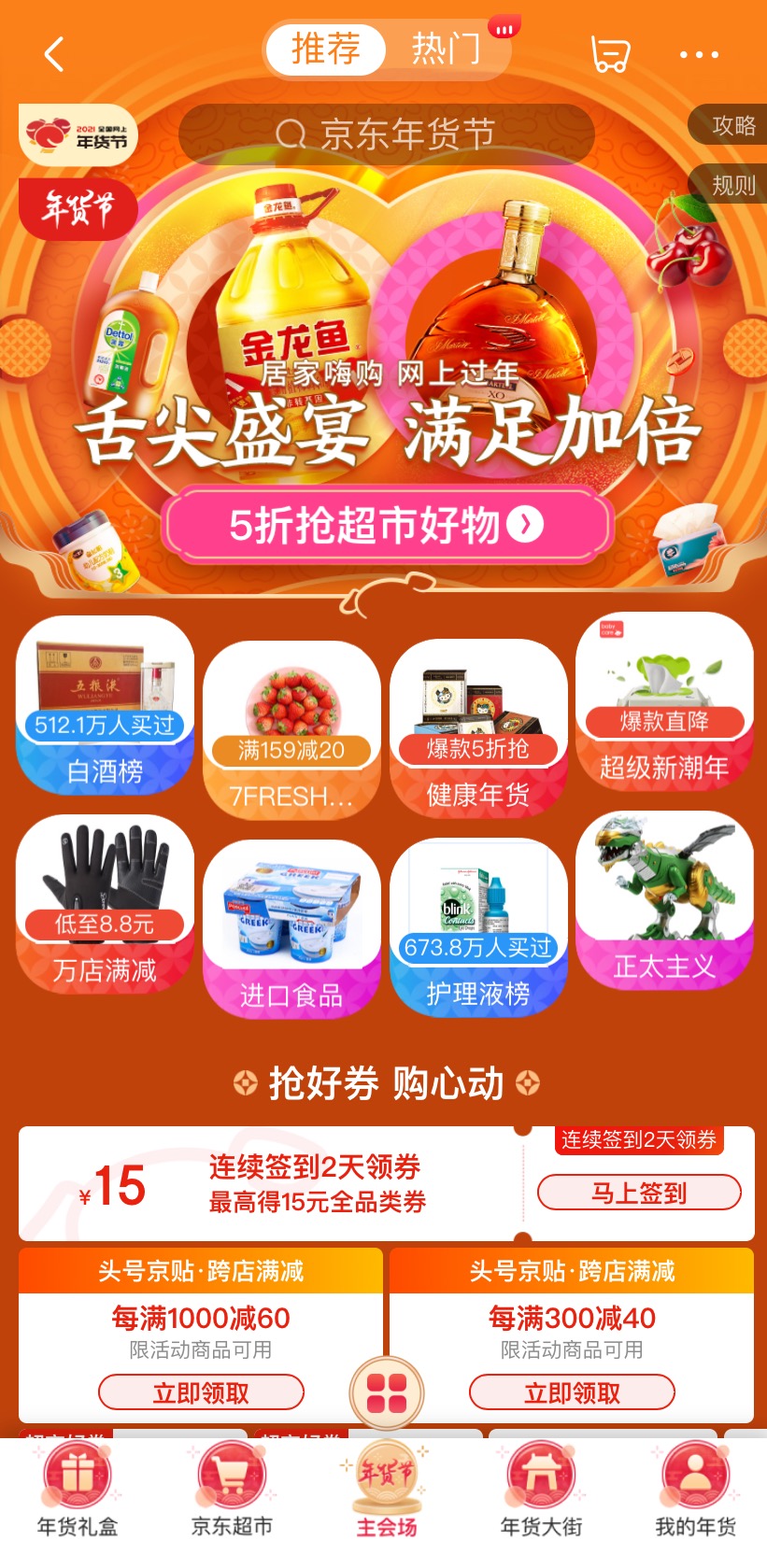Open the three-dot overflow menu
The height and width of the screenshot is (1568, 767).
click(x=699, y=54)
